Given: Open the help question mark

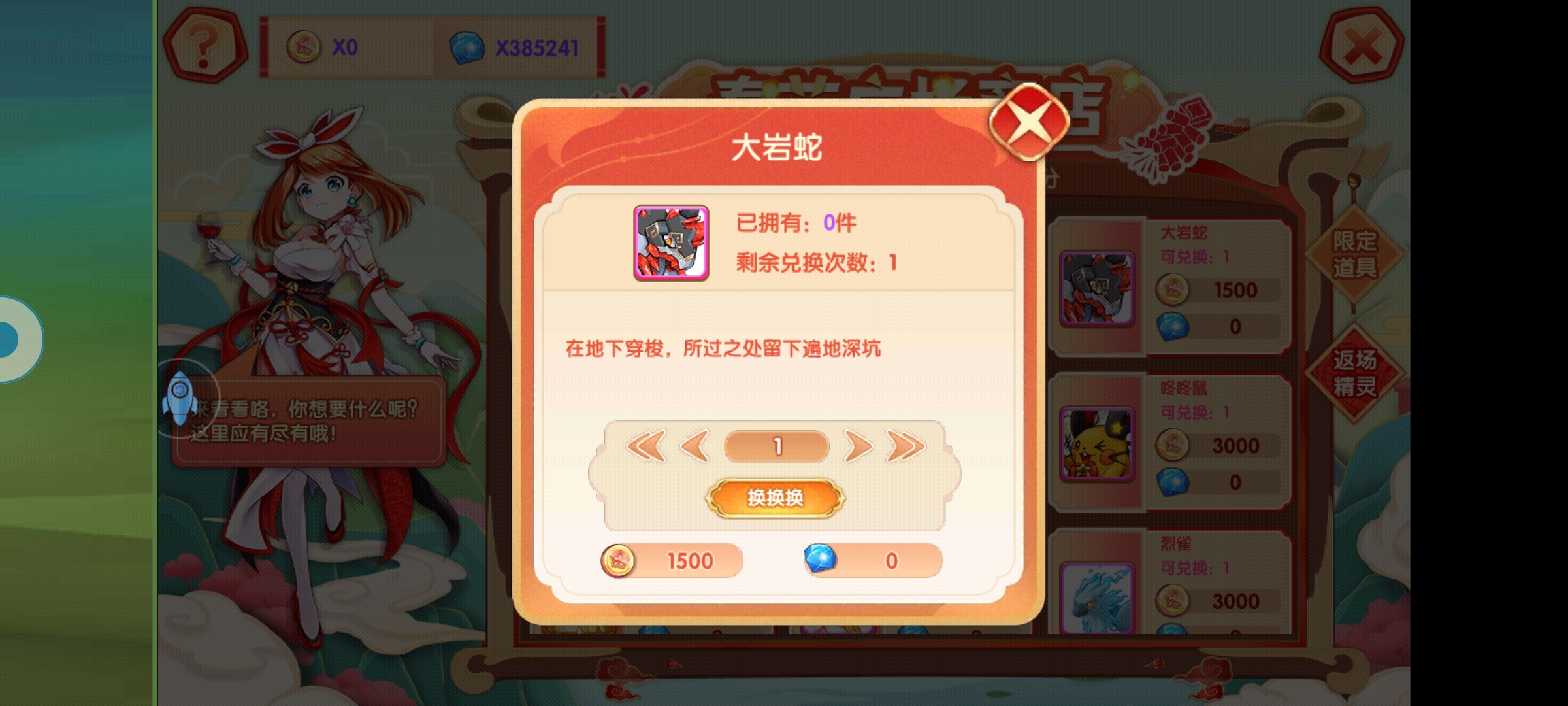Looking at the screenshot, I should click(204, 46).
